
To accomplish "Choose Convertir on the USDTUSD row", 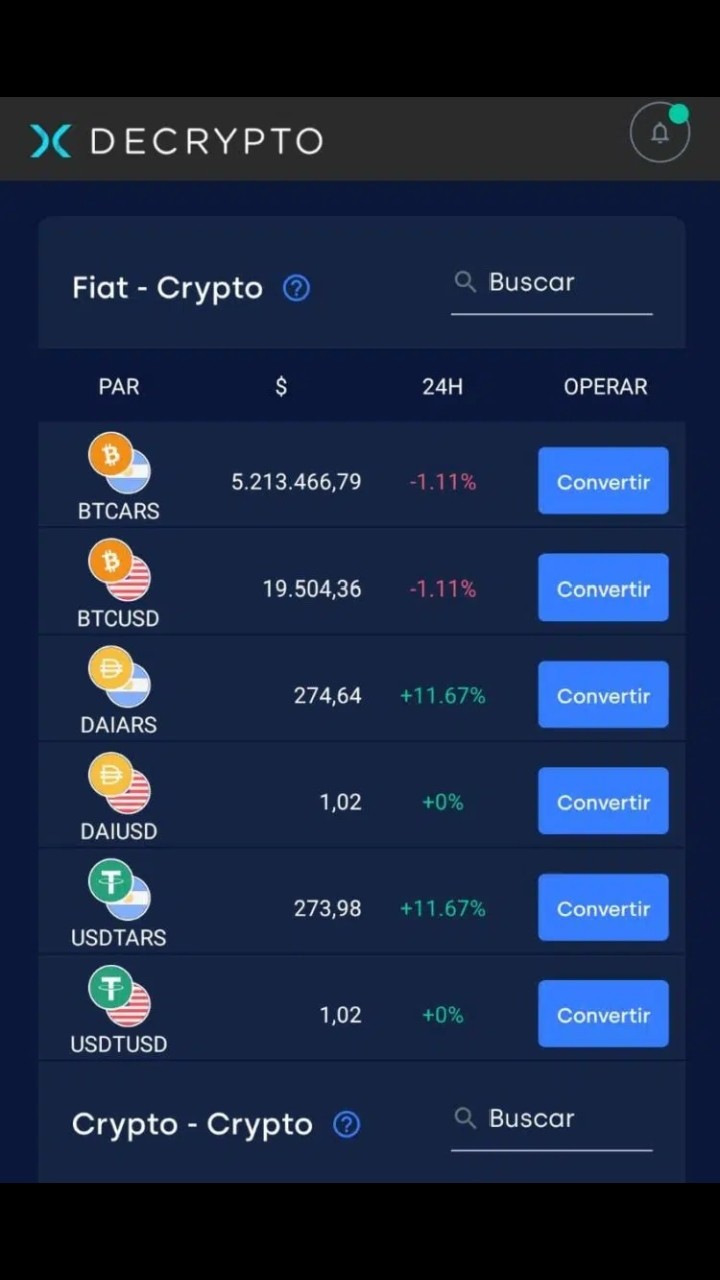I will coord(603,1014).
